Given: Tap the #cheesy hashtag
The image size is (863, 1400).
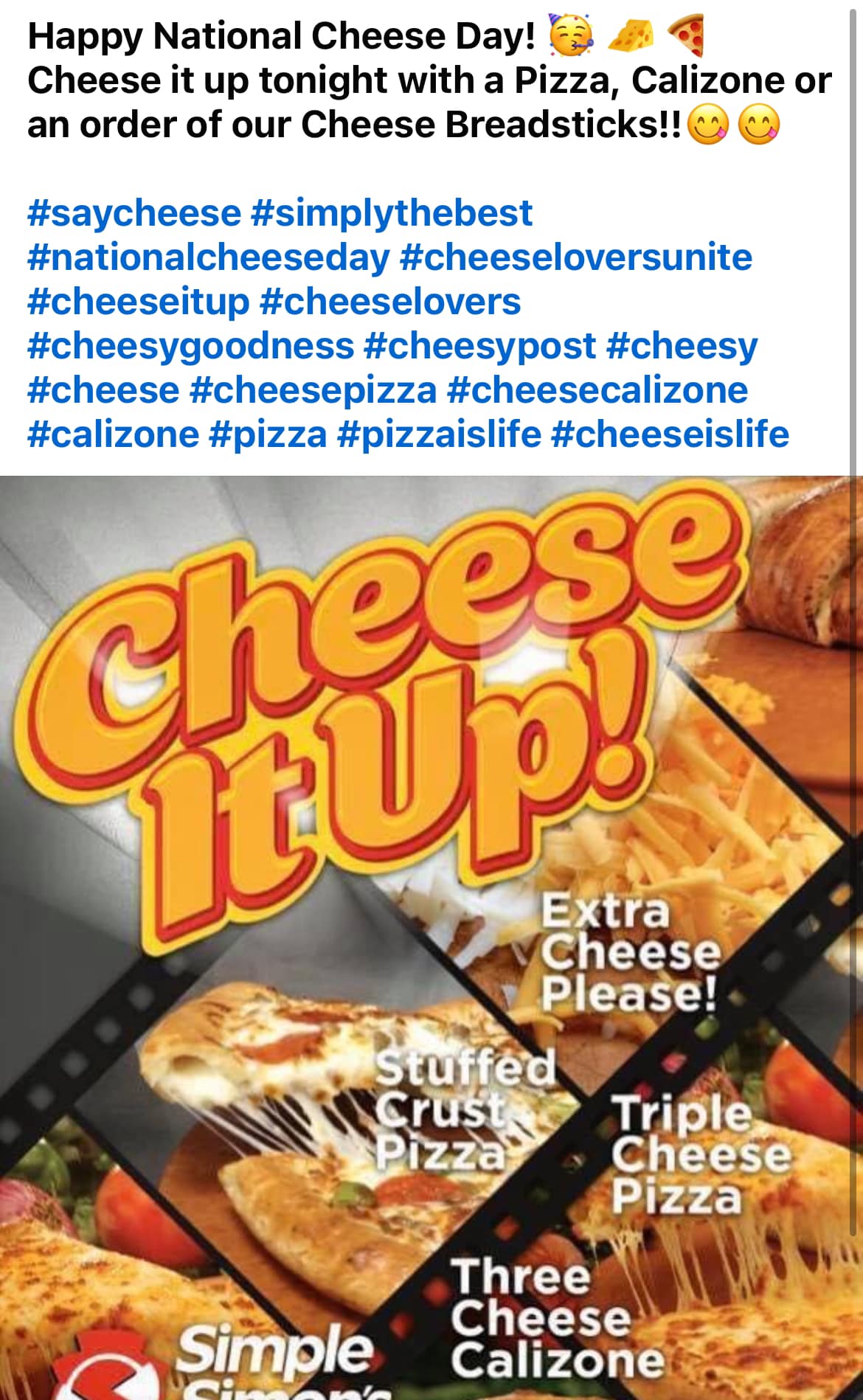Looking at the screenshot, I should (x=682, y=347).
